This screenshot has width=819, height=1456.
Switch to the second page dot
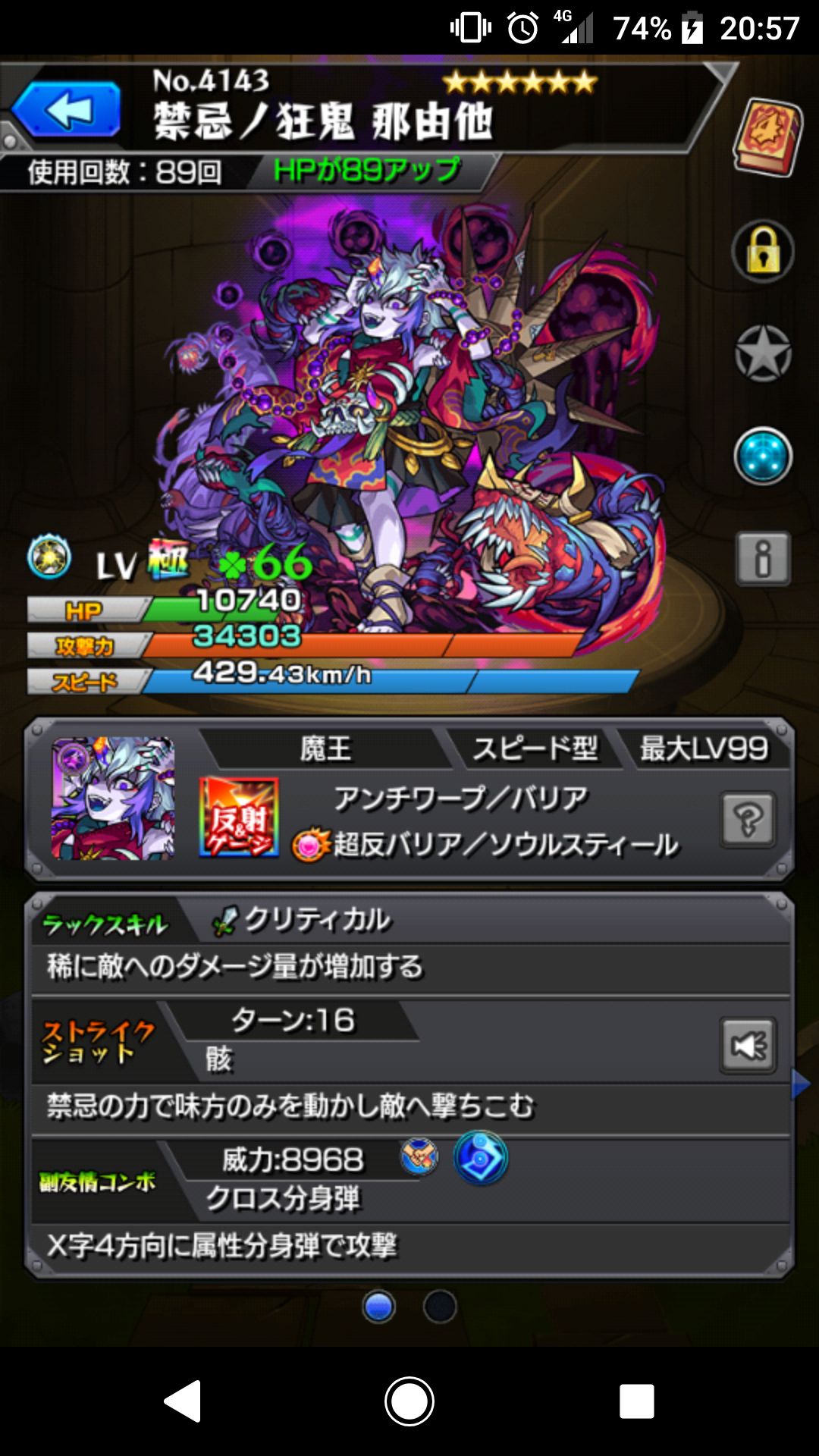point(440,1307)
